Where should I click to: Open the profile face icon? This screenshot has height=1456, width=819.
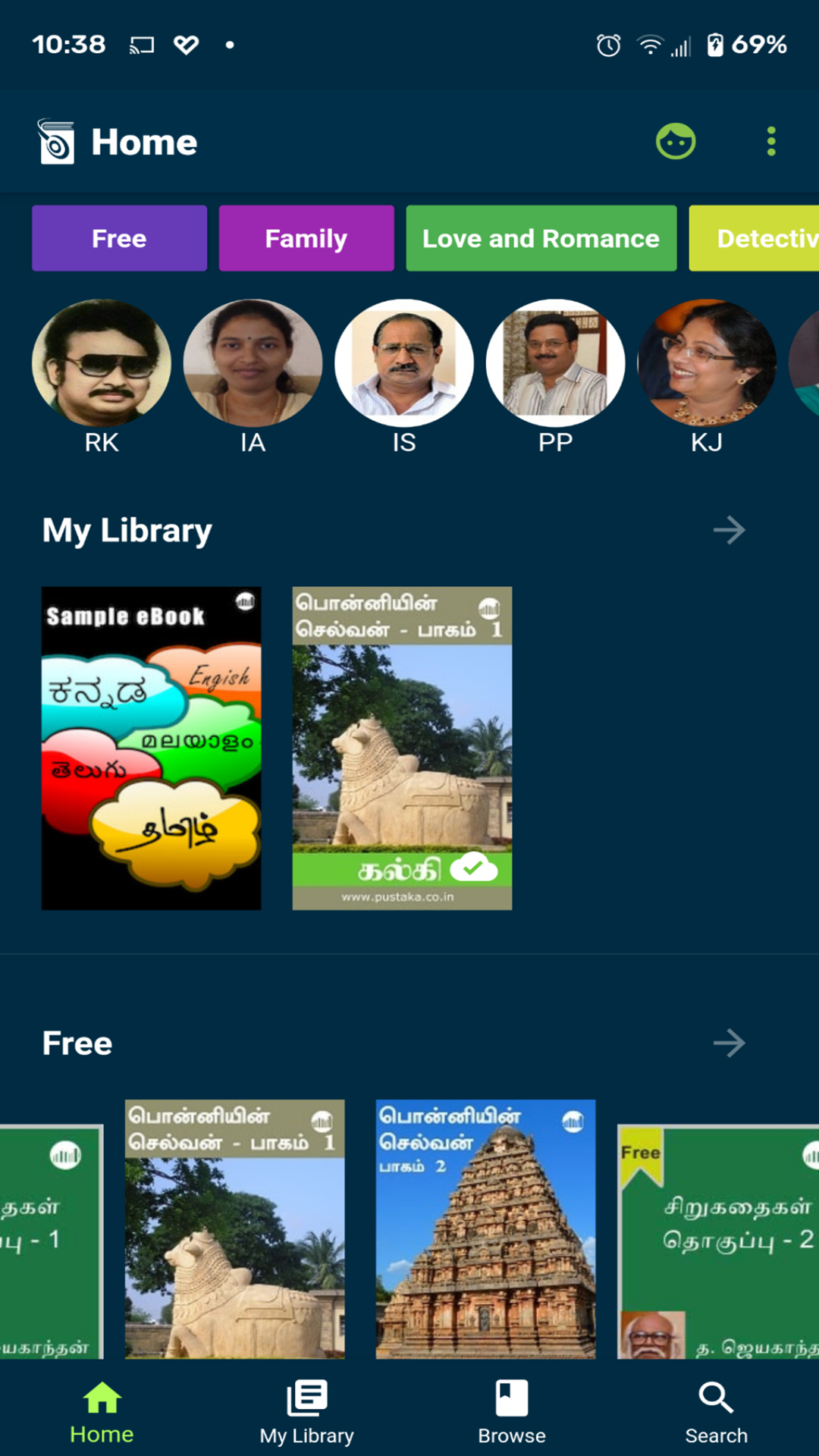[x=675, y=142]
